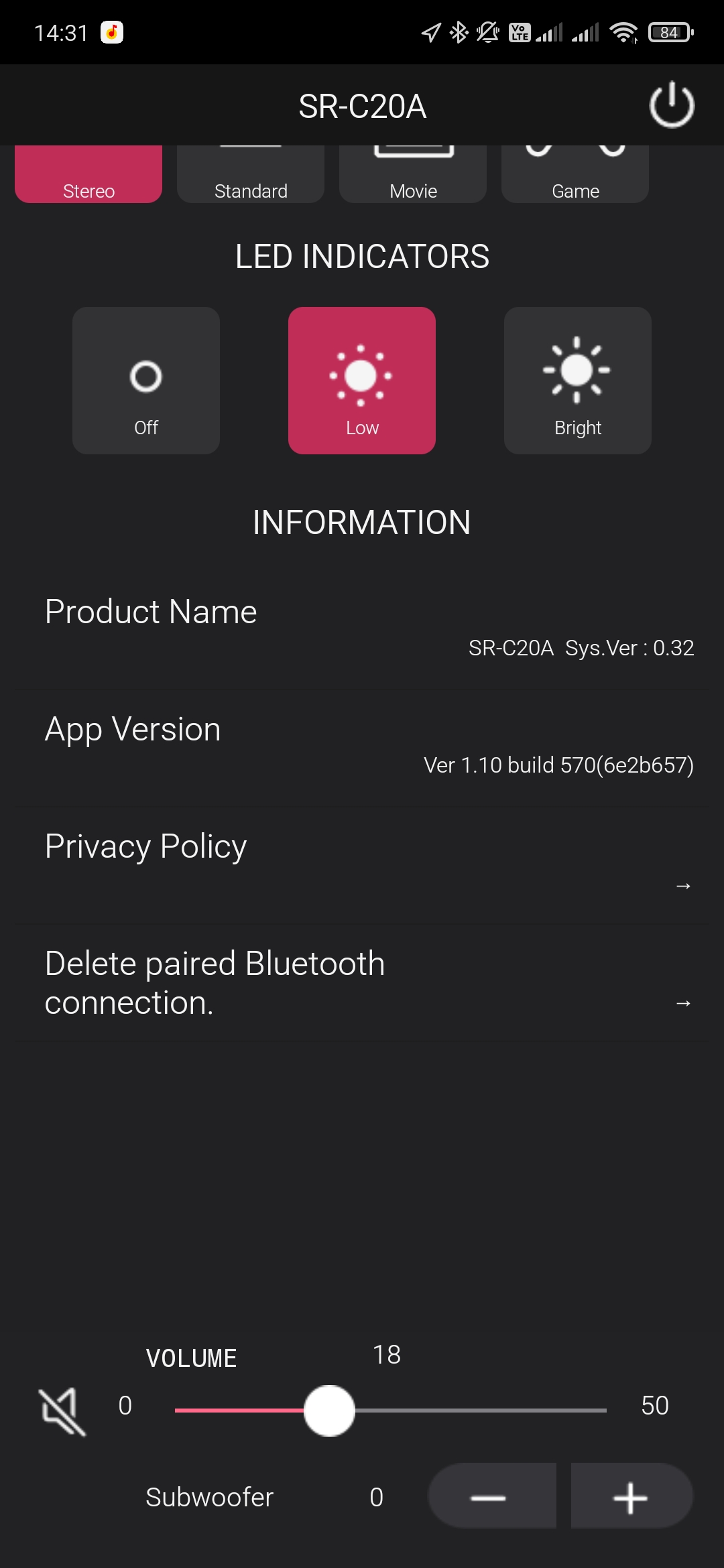Turn LED indicators Off

(146, 381)
